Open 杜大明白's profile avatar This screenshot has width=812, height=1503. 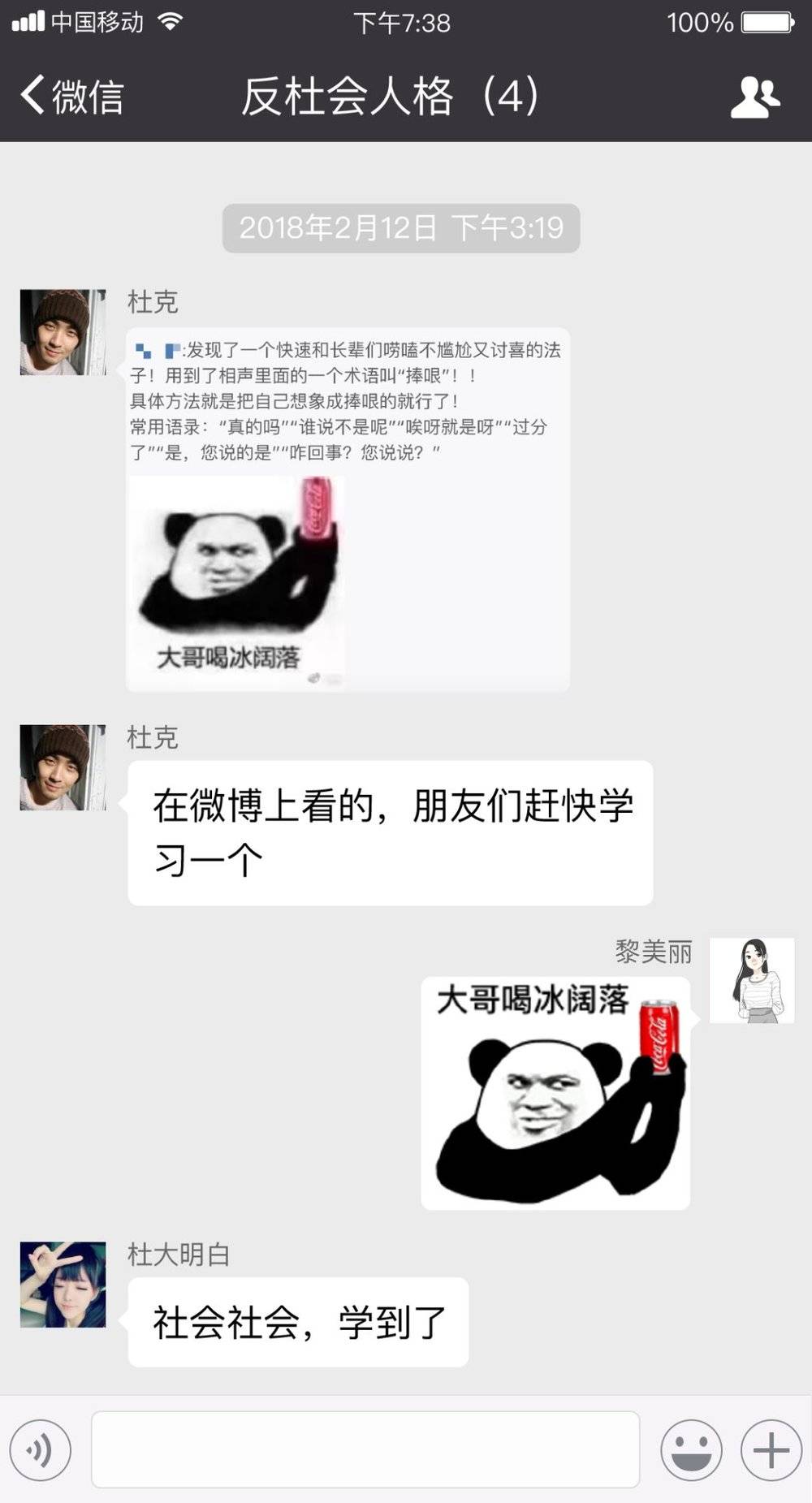click(x=63, y=1284)
